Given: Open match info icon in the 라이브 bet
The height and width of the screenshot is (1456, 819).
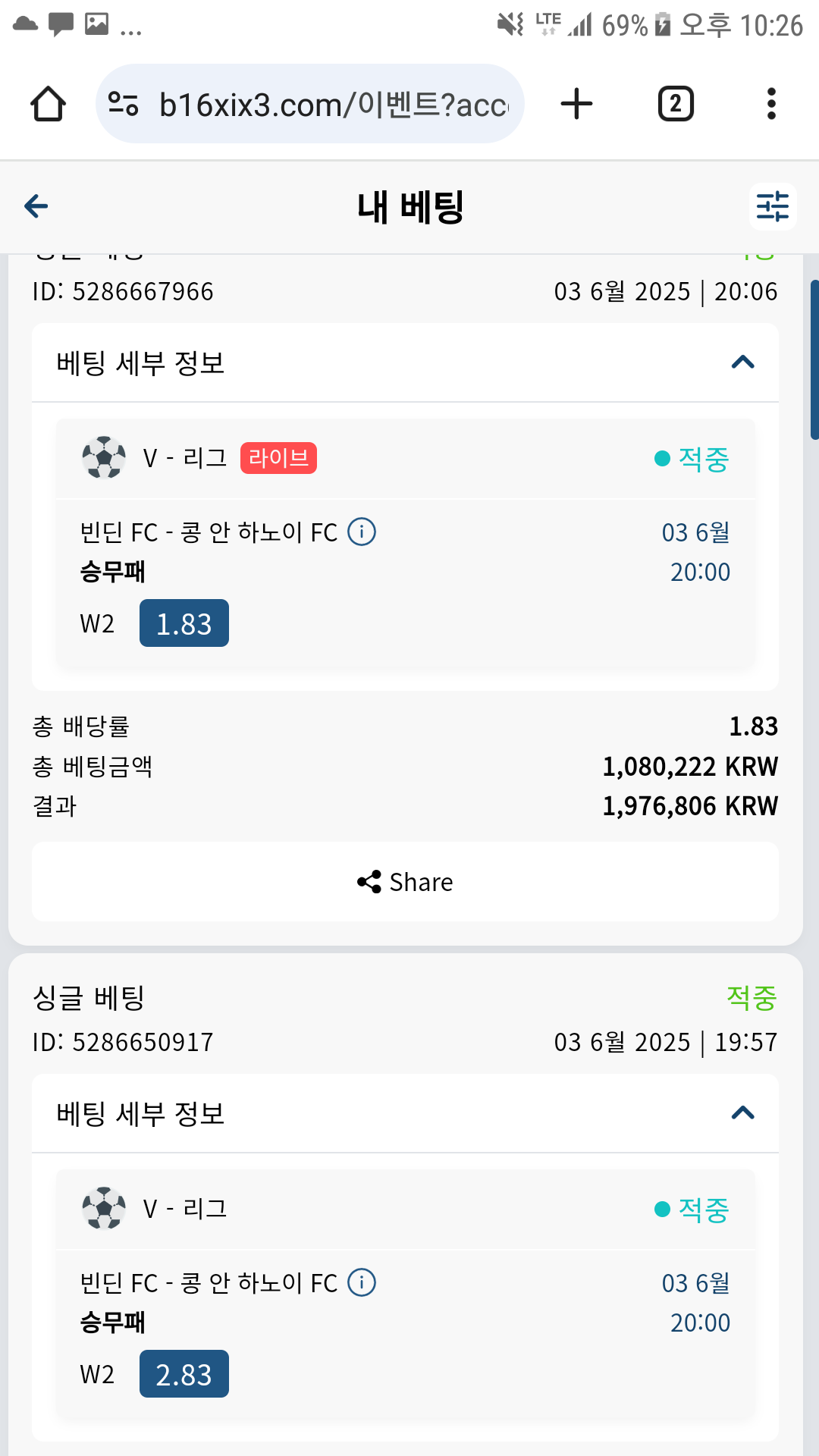Looking at the screenshot, I should 362,532.
